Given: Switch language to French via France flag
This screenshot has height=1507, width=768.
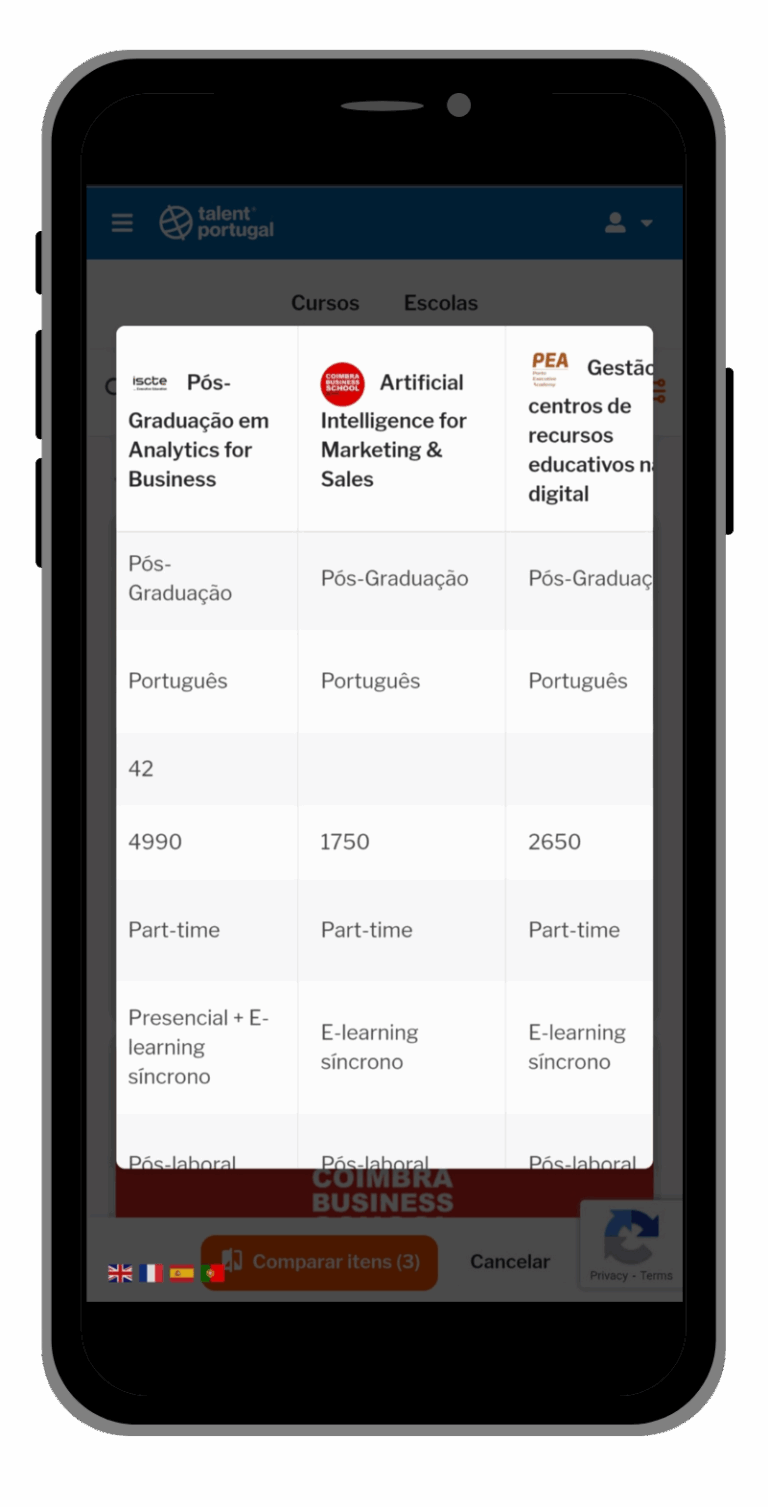Looking at the screenshot, I should tap(151, 1273).
